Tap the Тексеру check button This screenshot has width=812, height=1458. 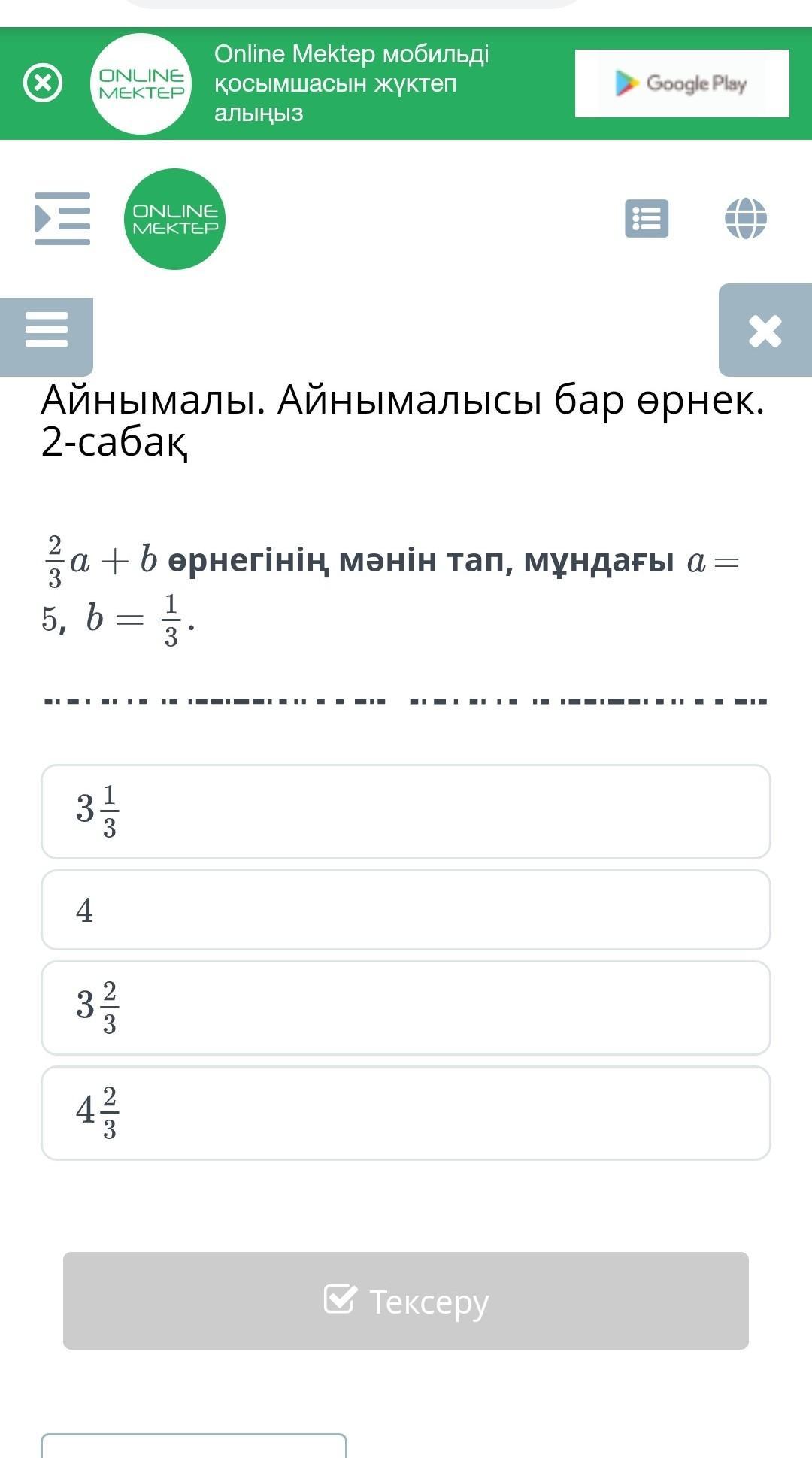point(406,1301)
